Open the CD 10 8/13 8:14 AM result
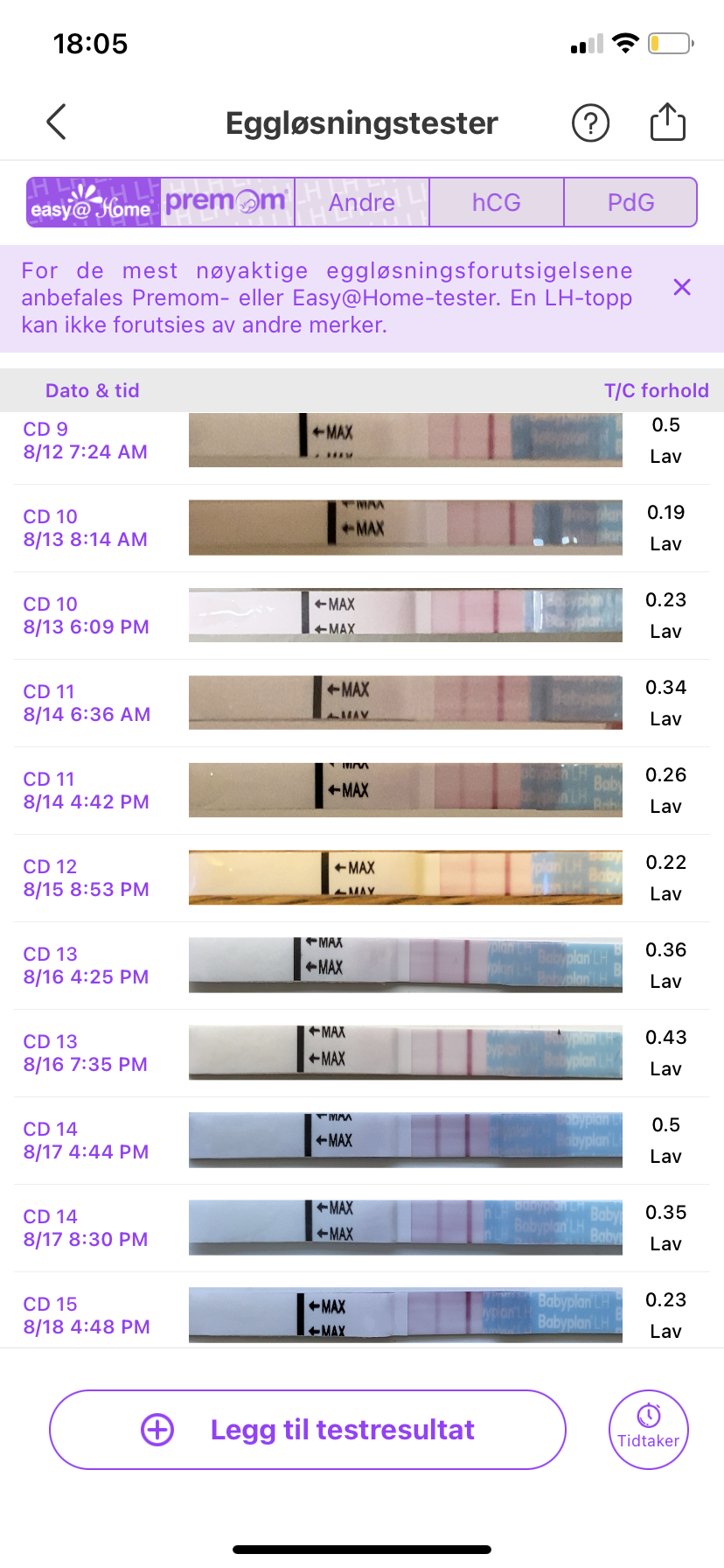This screenshot has width=724, height=1568. pos(361,528)
